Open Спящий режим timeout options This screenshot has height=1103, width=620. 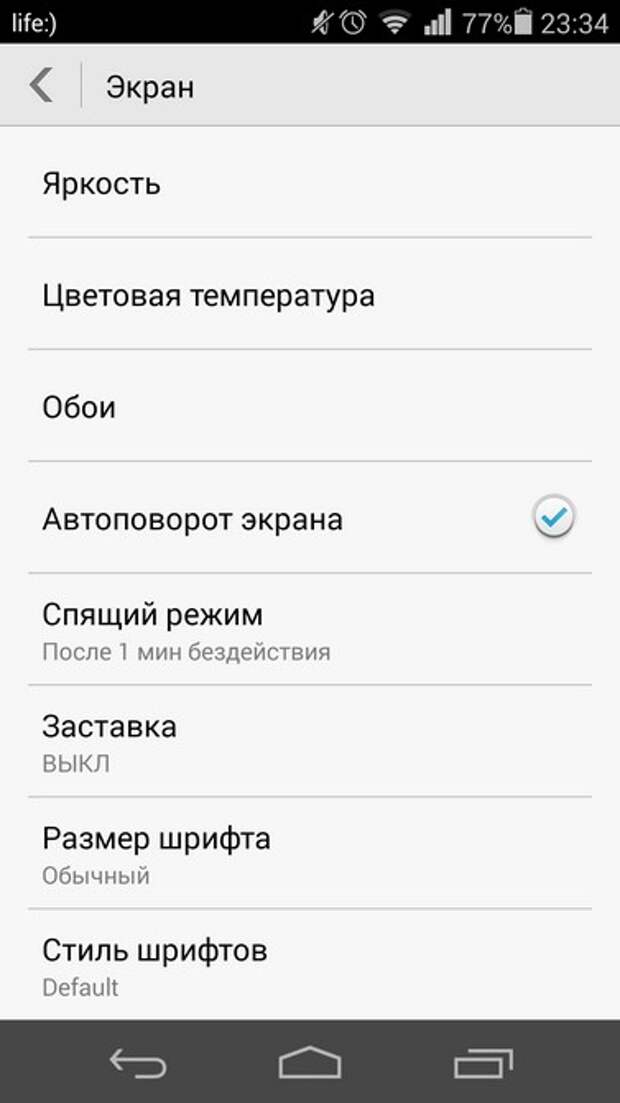point(310,630)
